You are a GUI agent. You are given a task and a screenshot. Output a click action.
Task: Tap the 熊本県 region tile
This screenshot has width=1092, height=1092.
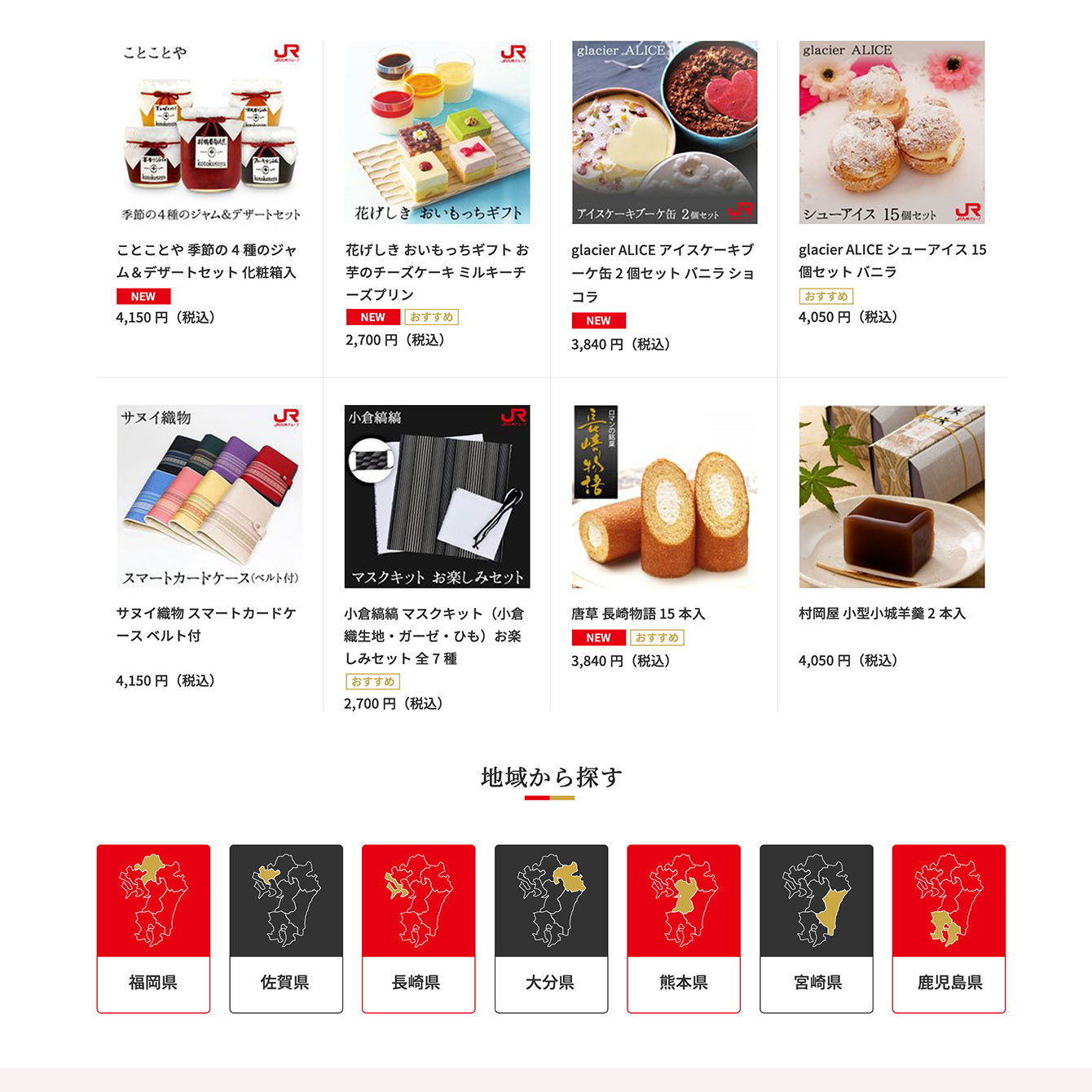(684, 928)
